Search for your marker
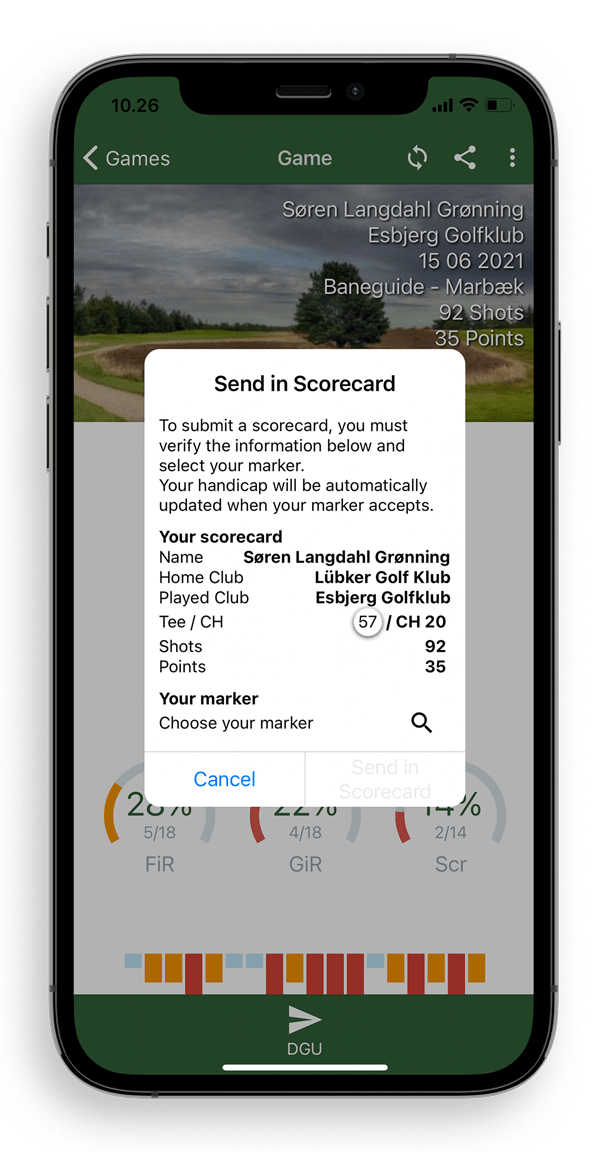600x1152 pixels. [422, 723]
